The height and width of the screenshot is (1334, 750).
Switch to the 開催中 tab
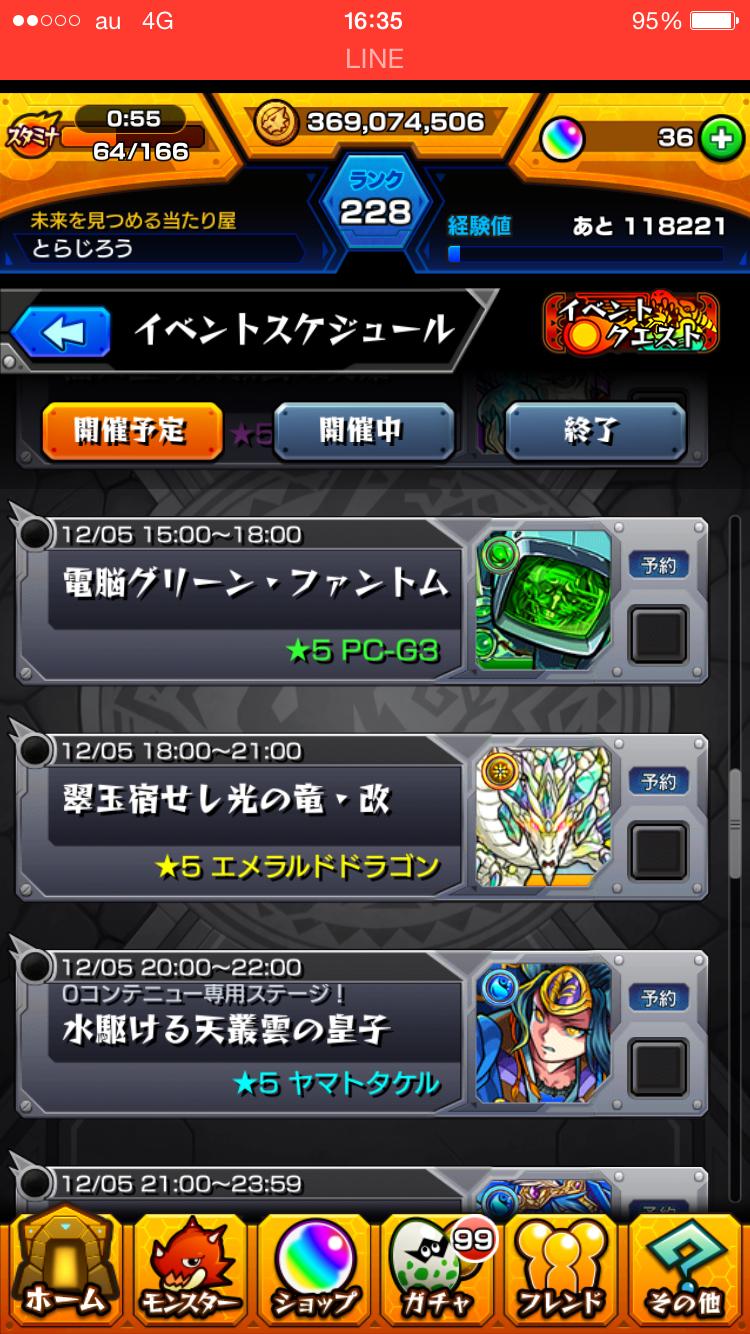(x=362, y=430)
